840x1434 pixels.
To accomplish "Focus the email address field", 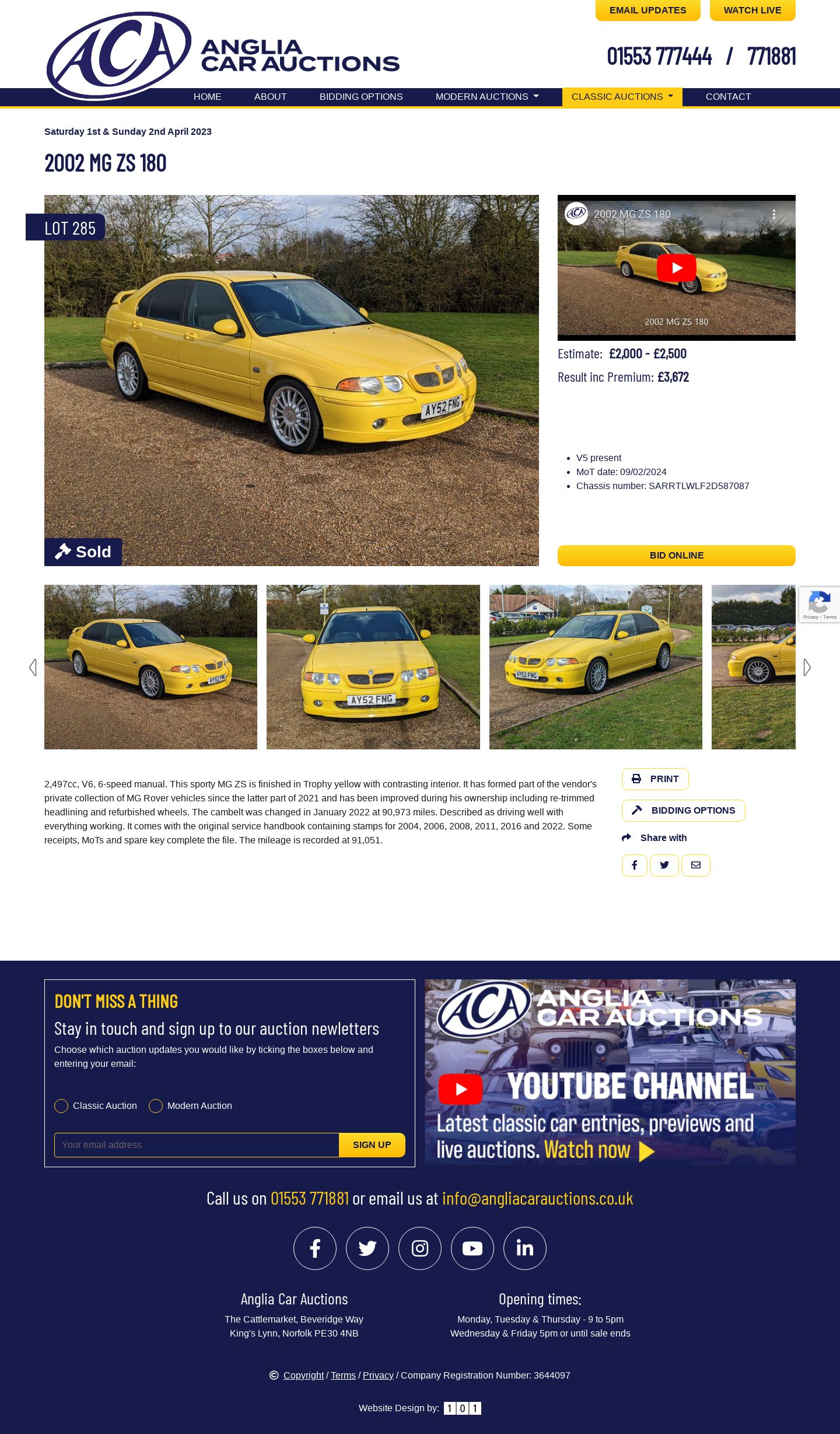I will [x=197, y=1145].
